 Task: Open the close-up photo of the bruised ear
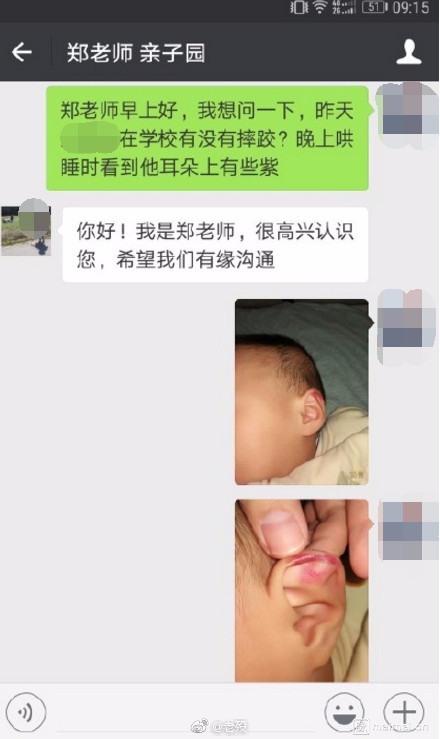pos(302,591)
